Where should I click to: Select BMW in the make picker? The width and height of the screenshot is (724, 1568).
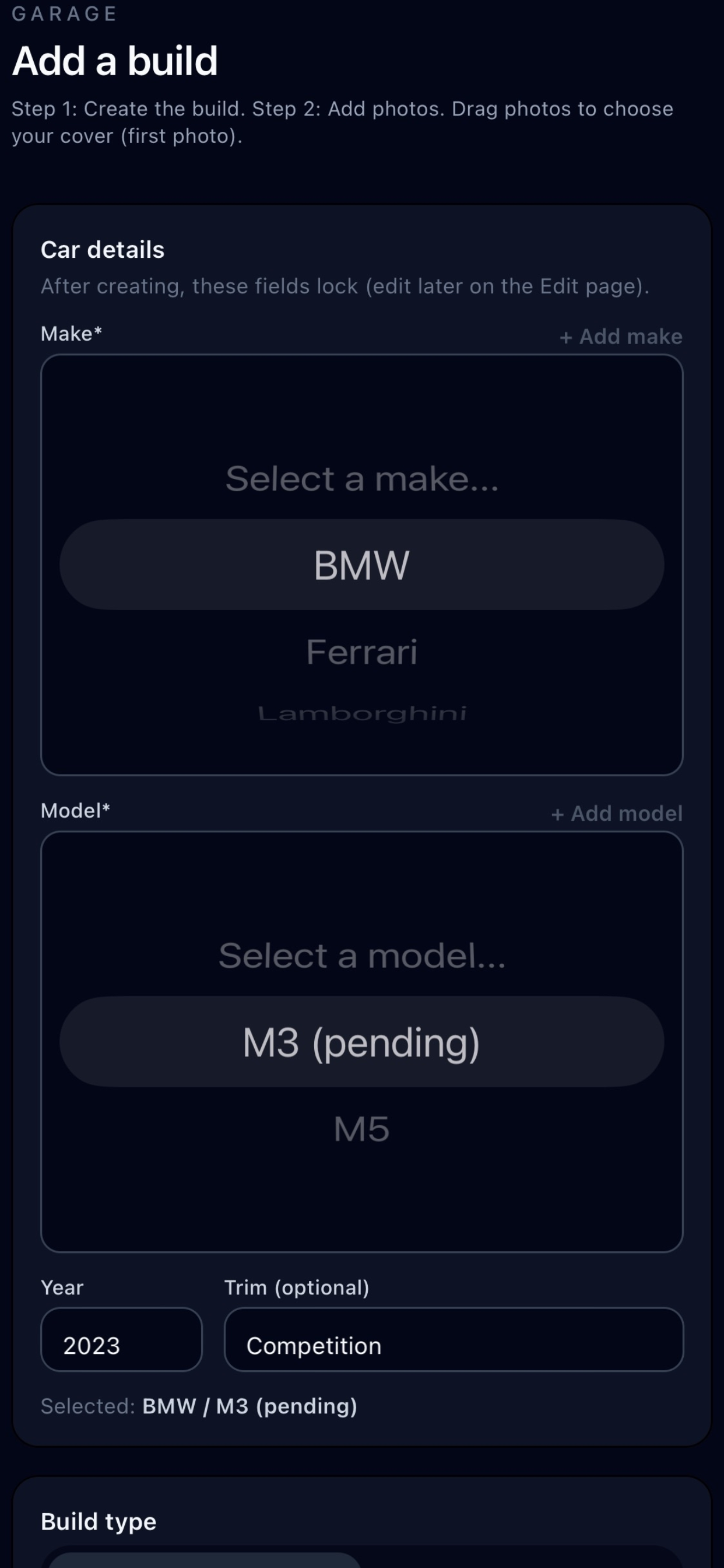361,565
